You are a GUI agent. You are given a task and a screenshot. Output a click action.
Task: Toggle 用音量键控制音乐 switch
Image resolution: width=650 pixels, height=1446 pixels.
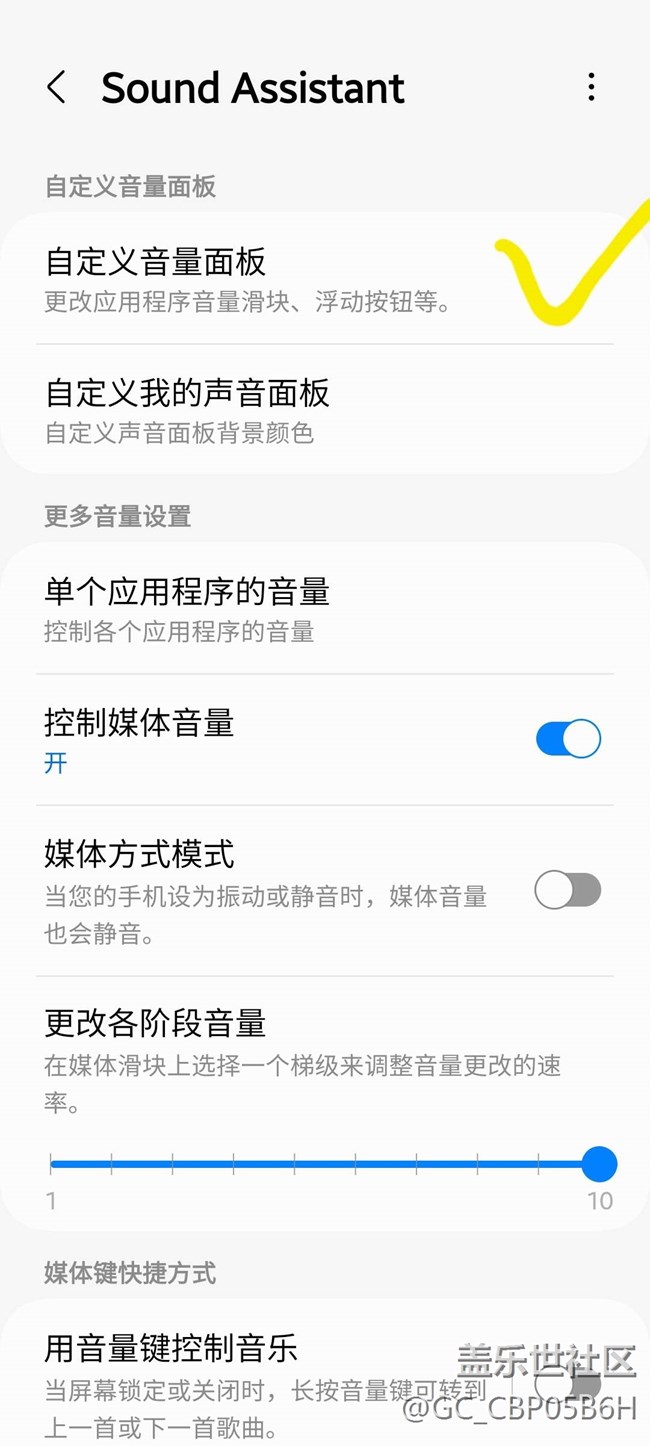pos(568,1384)
